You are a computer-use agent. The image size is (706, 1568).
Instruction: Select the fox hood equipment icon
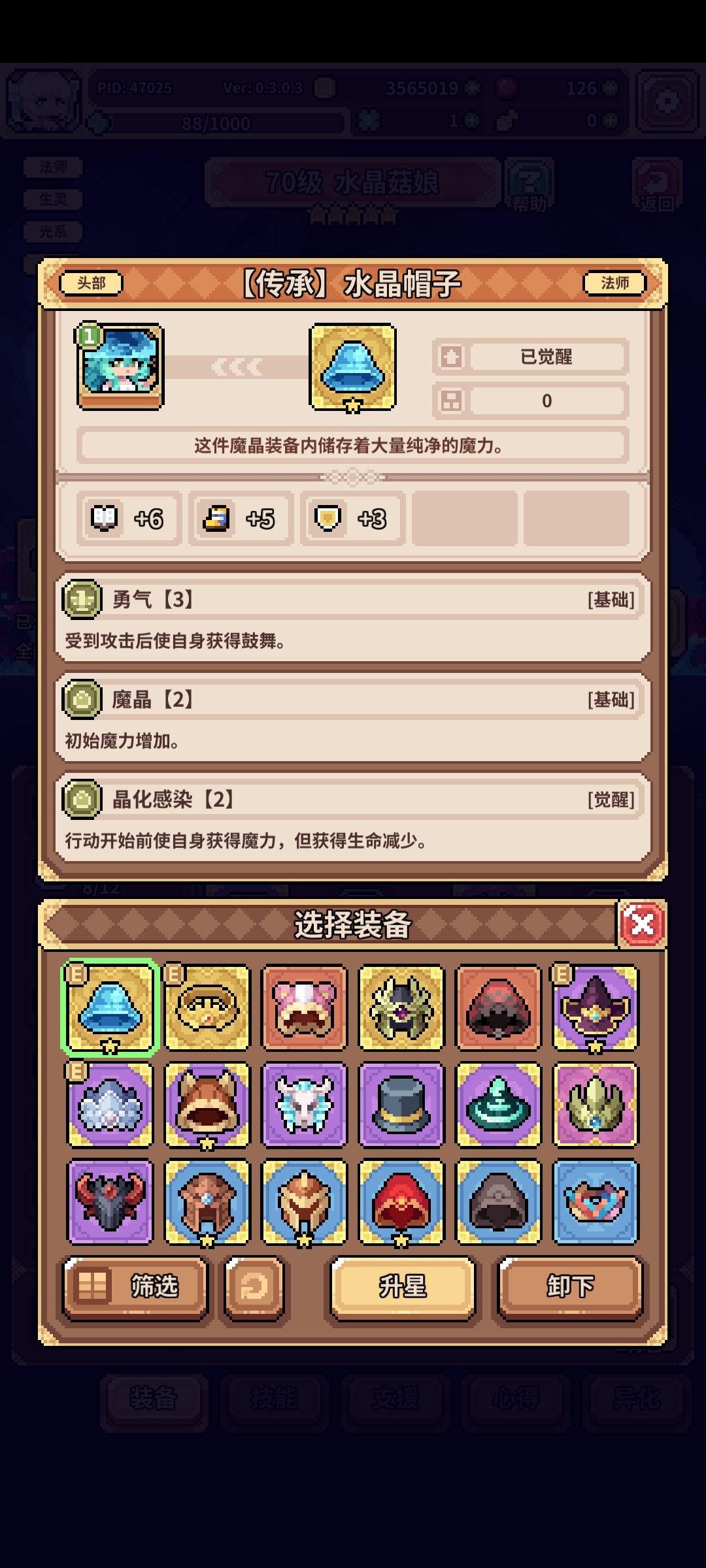[207, 1105]
